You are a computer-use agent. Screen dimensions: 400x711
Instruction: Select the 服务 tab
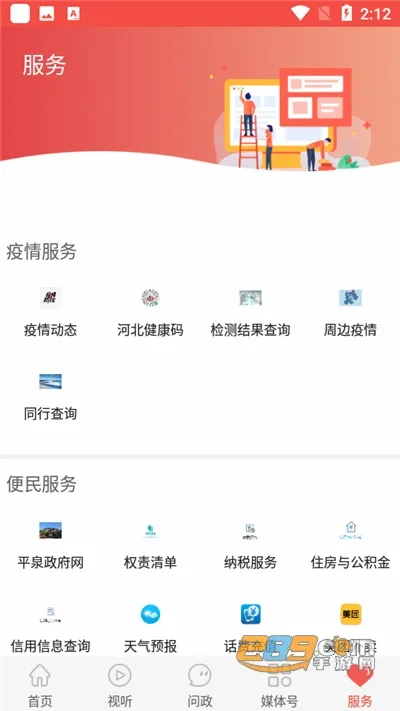(x=360, y=685)
